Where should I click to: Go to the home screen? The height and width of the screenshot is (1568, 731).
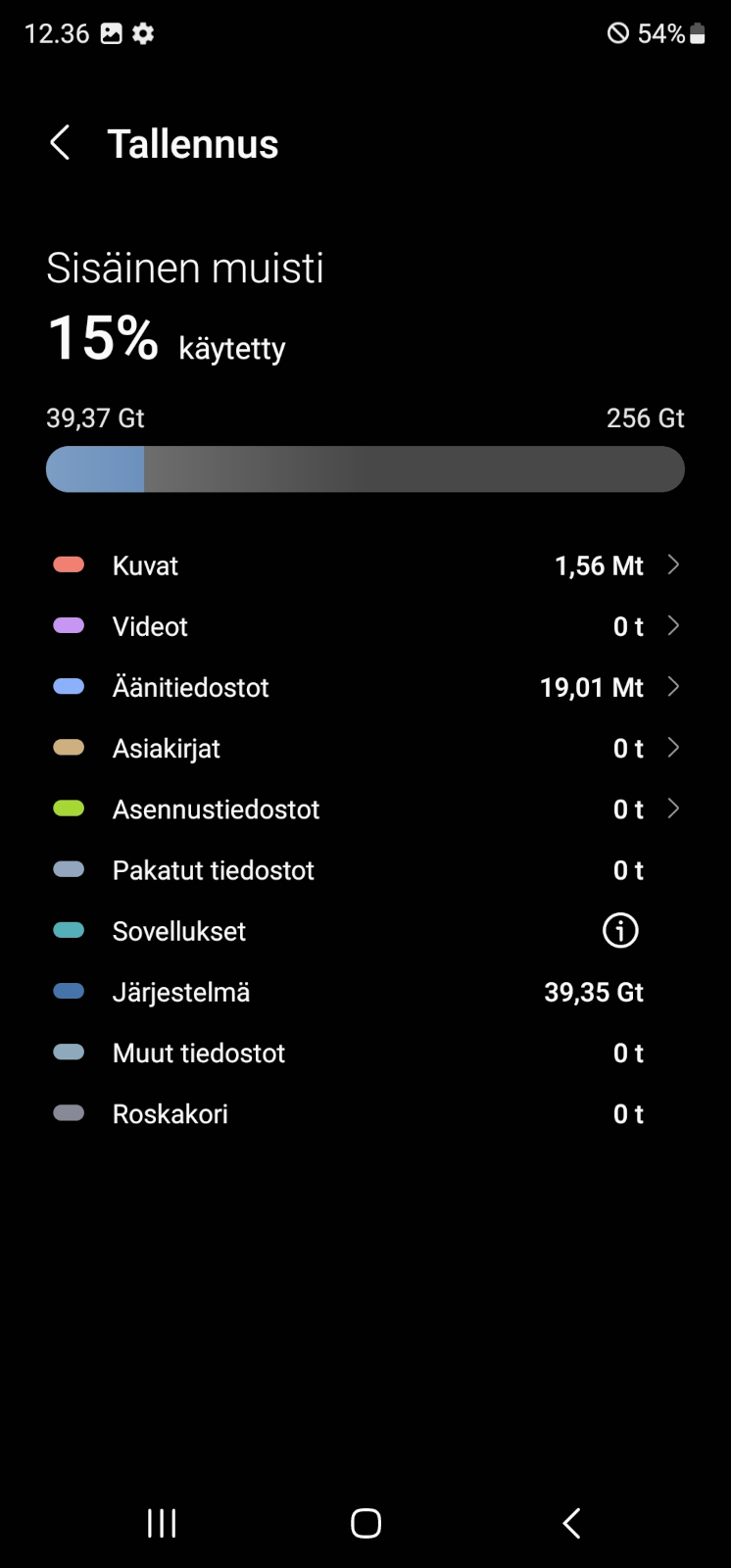click(365, 1523)
